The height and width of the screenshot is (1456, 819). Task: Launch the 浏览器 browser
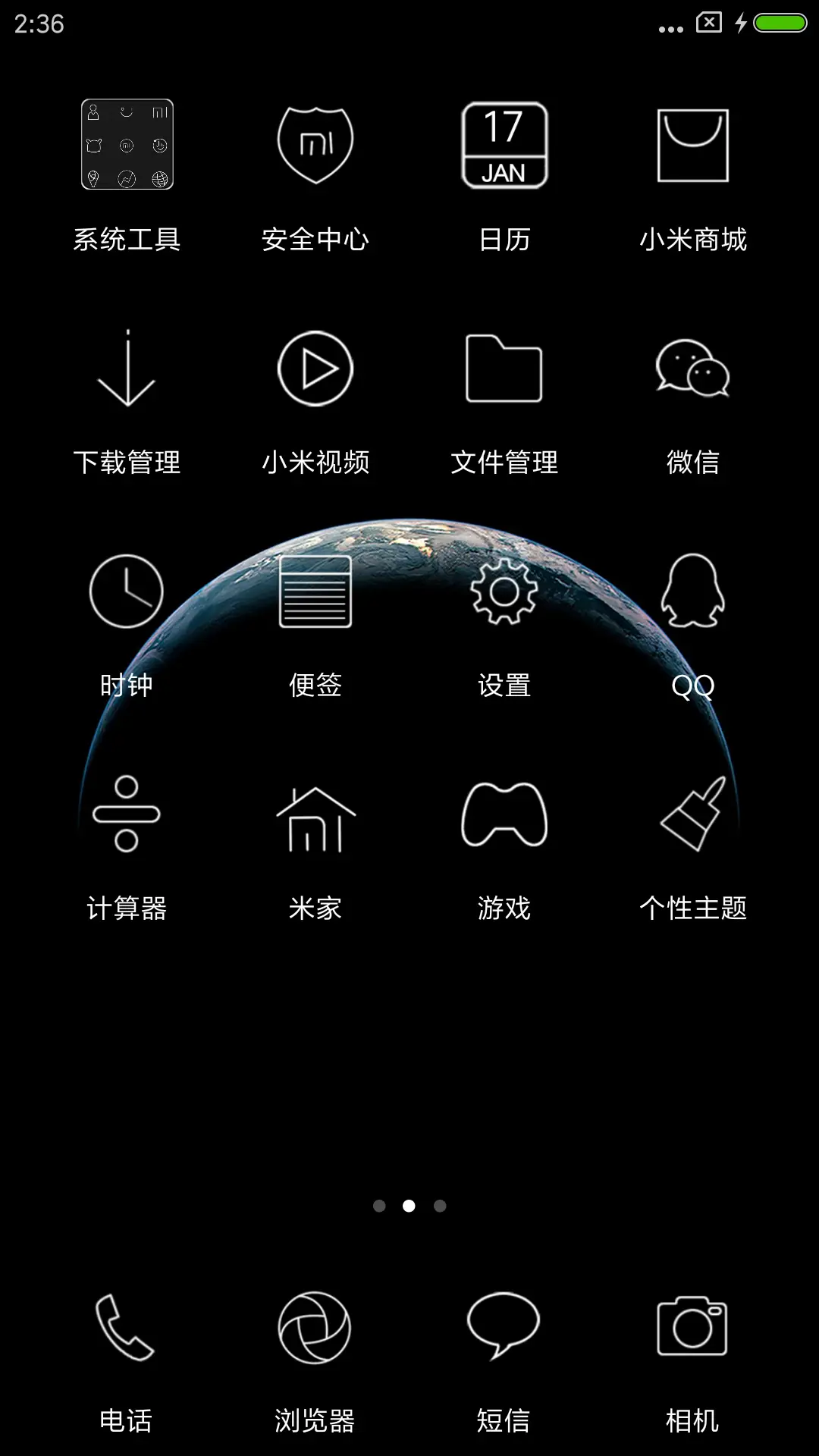(x=315, y=1332)
